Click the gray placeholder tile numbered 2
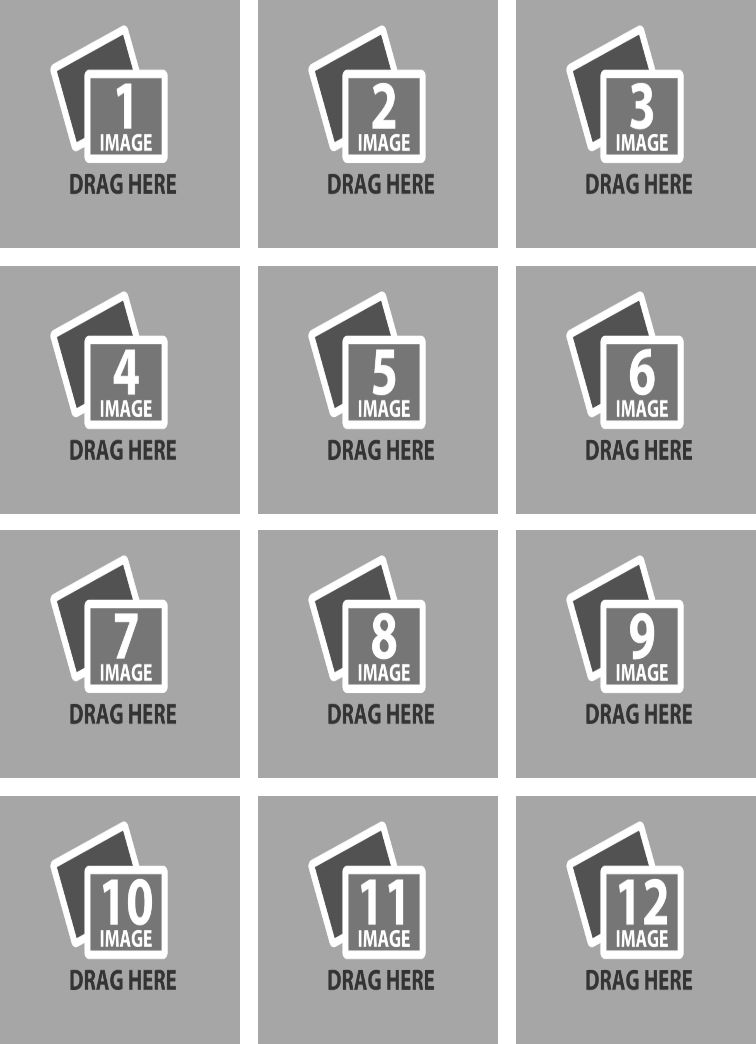 (x=378, y=125)
